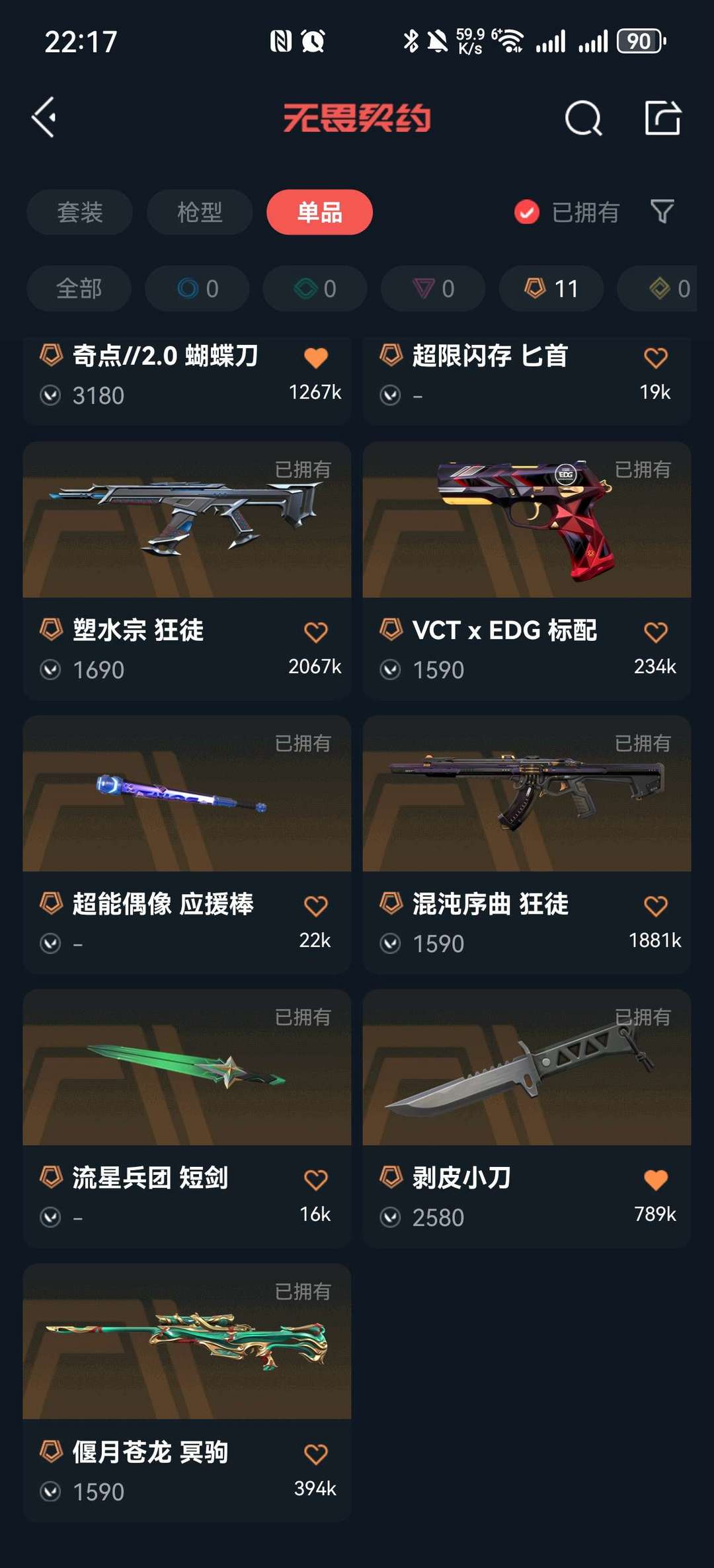Like the 塑水宗 狂徒 skin
The image size is (714, 1568).
[316, 632]
